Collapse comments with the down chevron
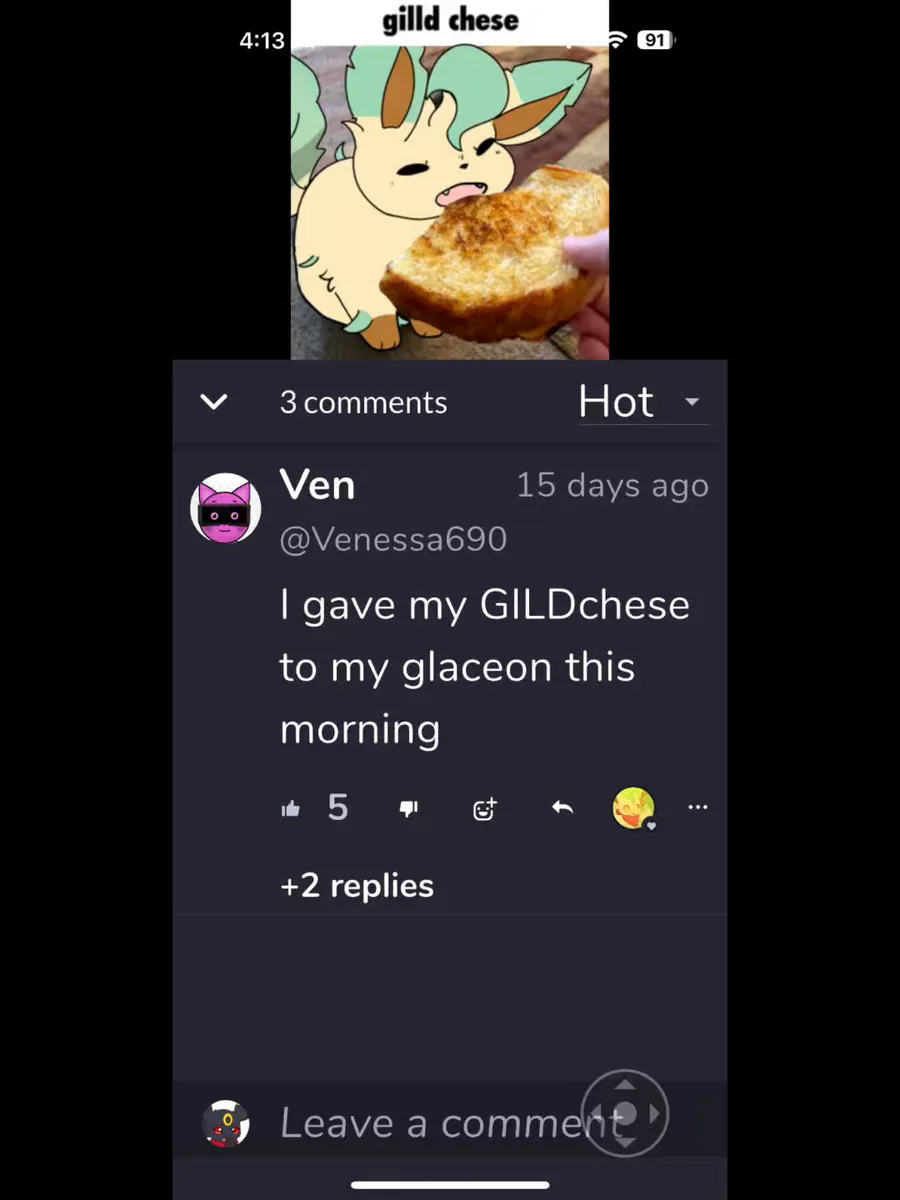 (x=213, y=402)
